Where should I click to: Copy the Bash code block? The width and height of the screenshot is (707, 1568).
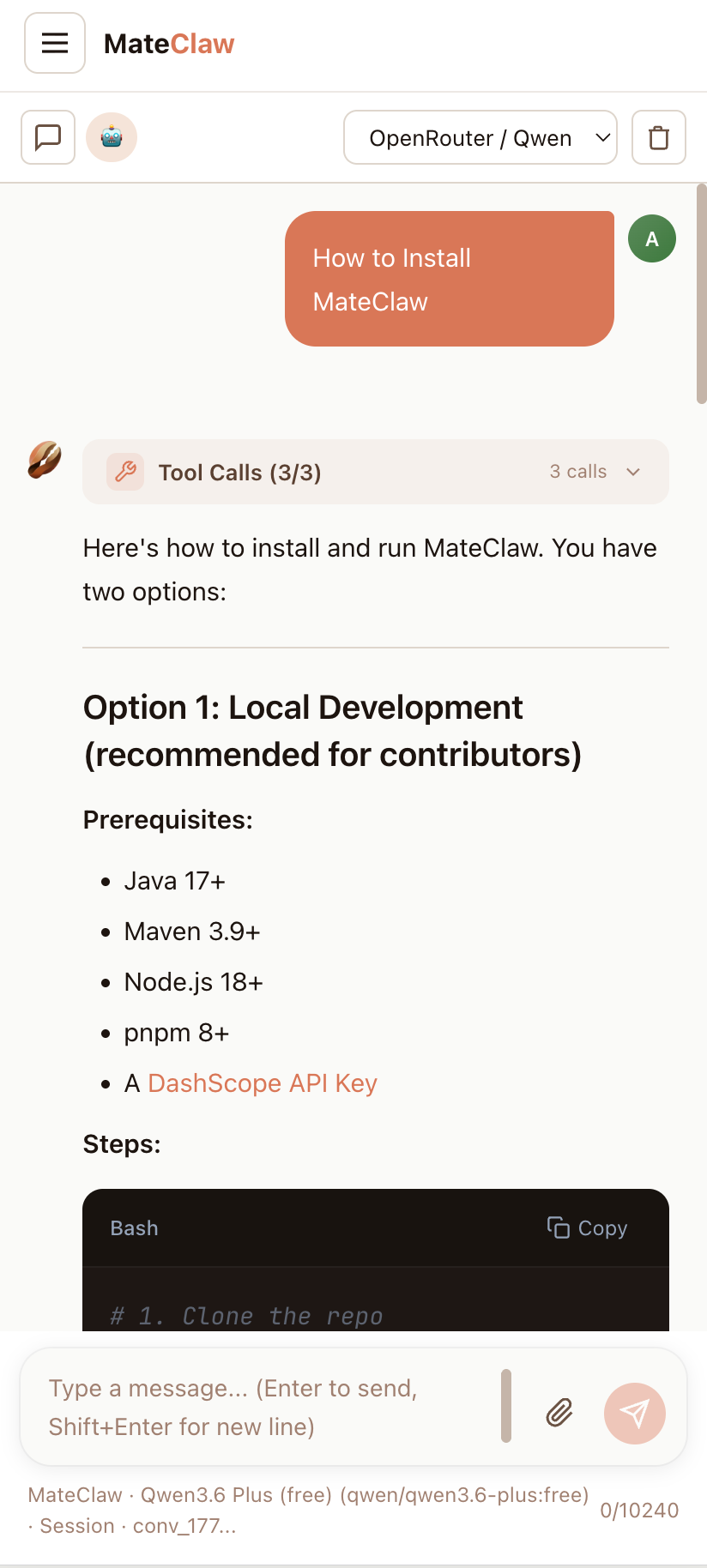[588, 1228]
